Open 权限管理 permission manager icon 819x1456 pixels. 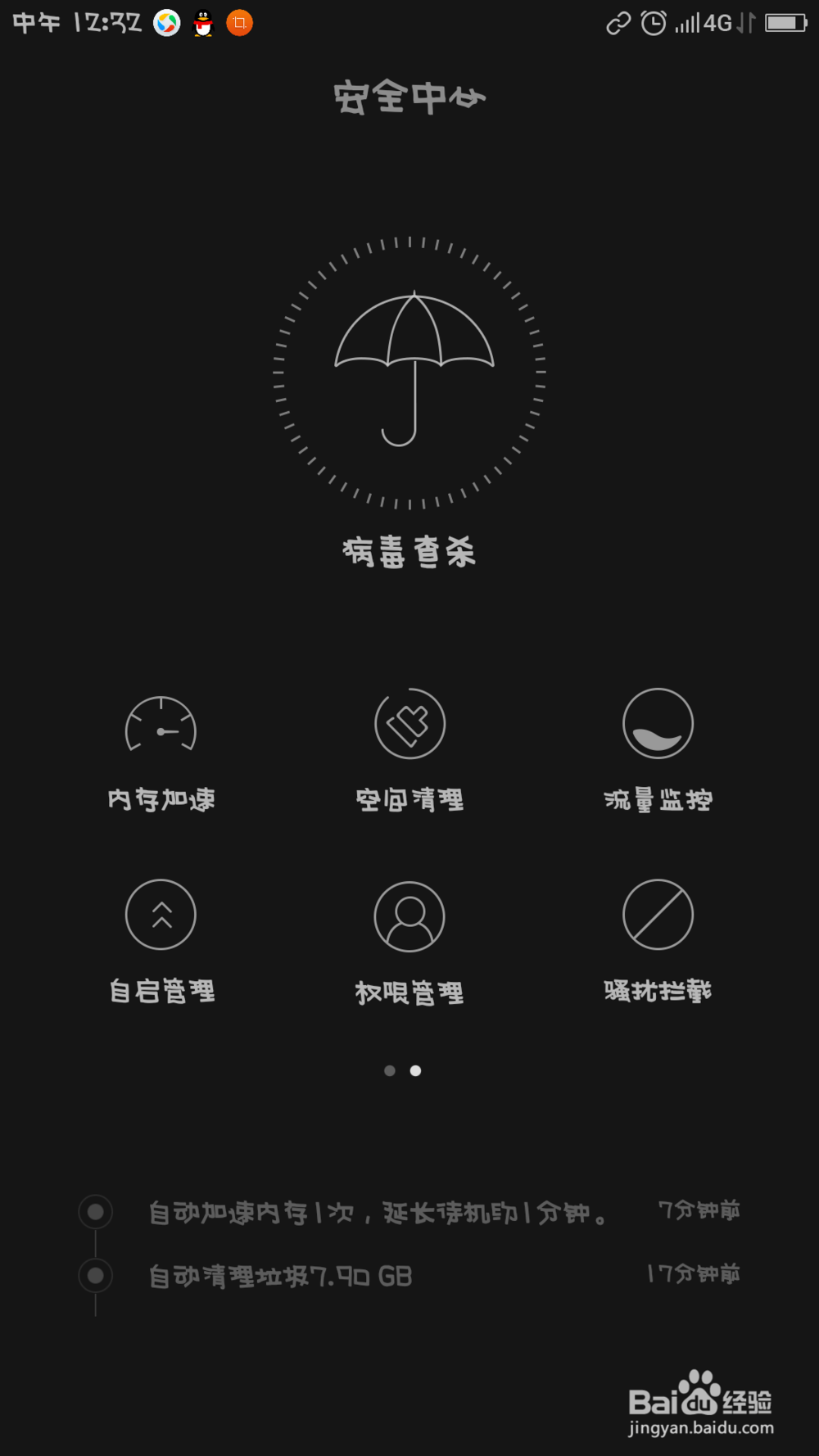[409, 916]
